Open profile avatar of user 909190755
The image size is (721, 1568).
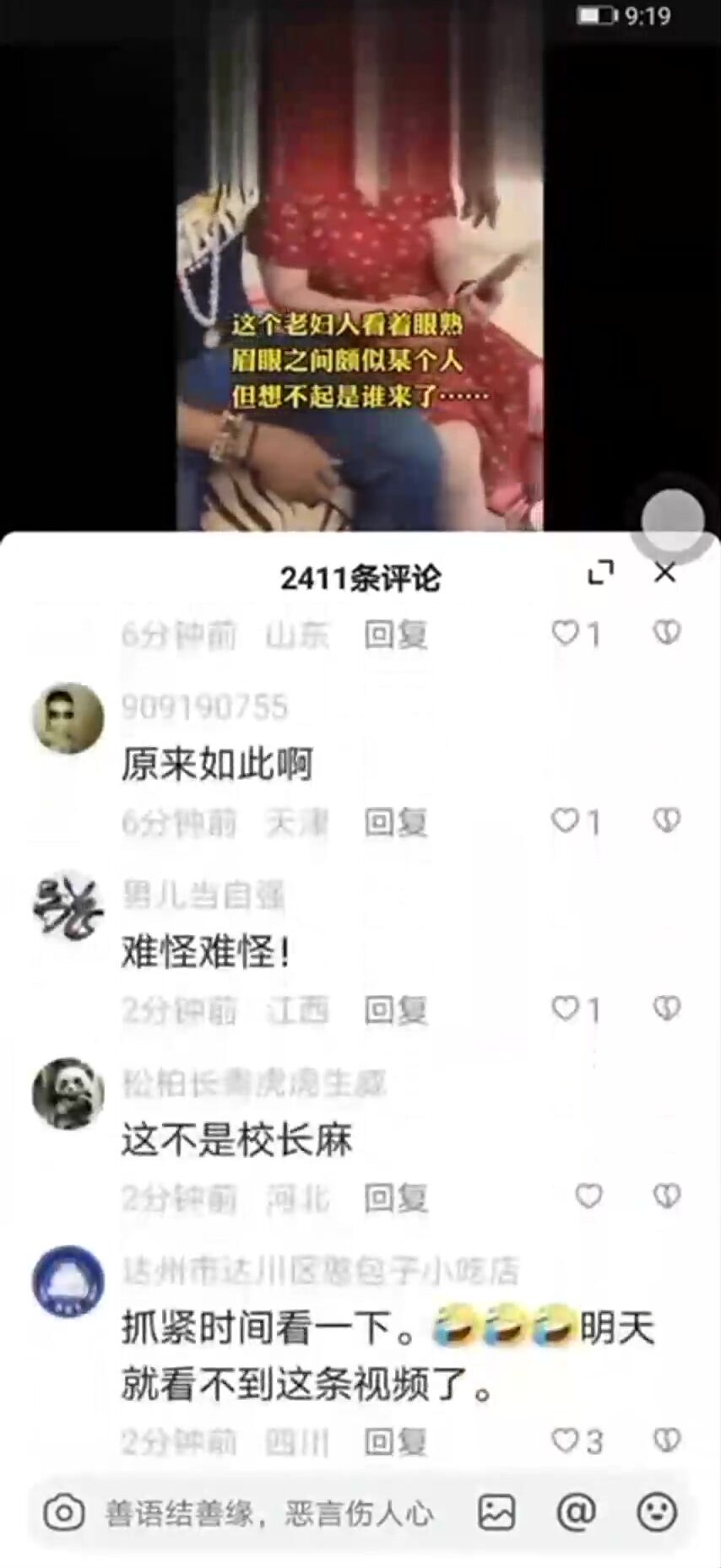pyautogui.click(x=68, y=718)
